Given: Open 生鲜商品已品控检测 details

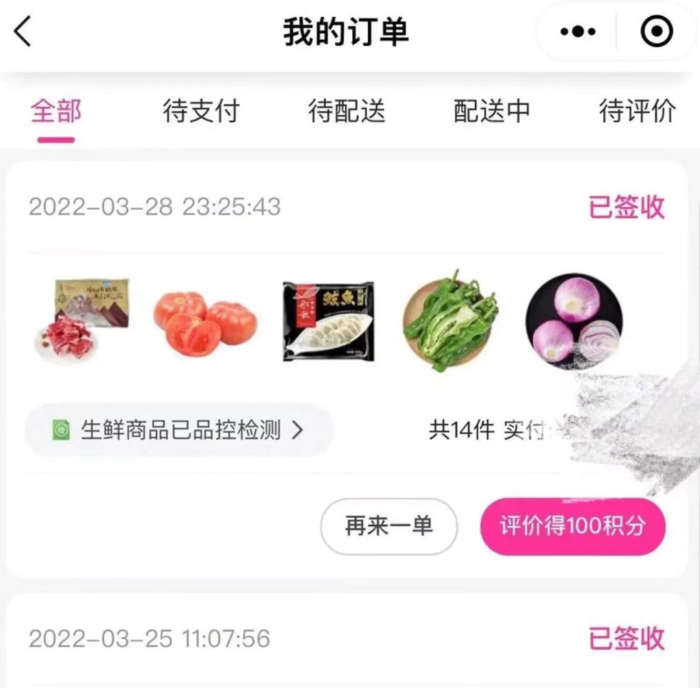Looking at the screenshot, I should click(x=178, y=430).
